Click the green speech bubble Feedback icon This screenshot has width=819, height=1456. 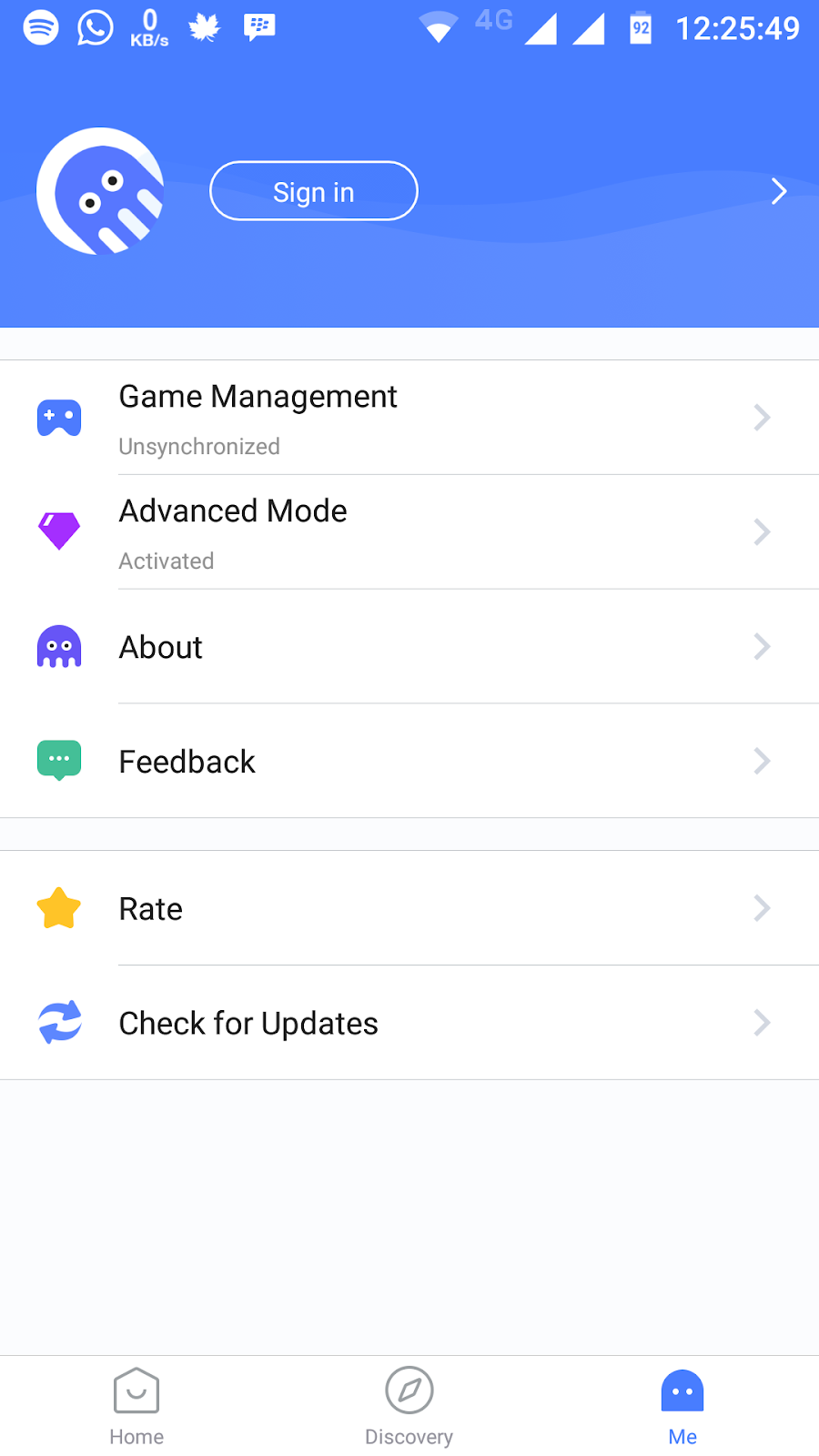pyautogui.click(x=58, y=760)
